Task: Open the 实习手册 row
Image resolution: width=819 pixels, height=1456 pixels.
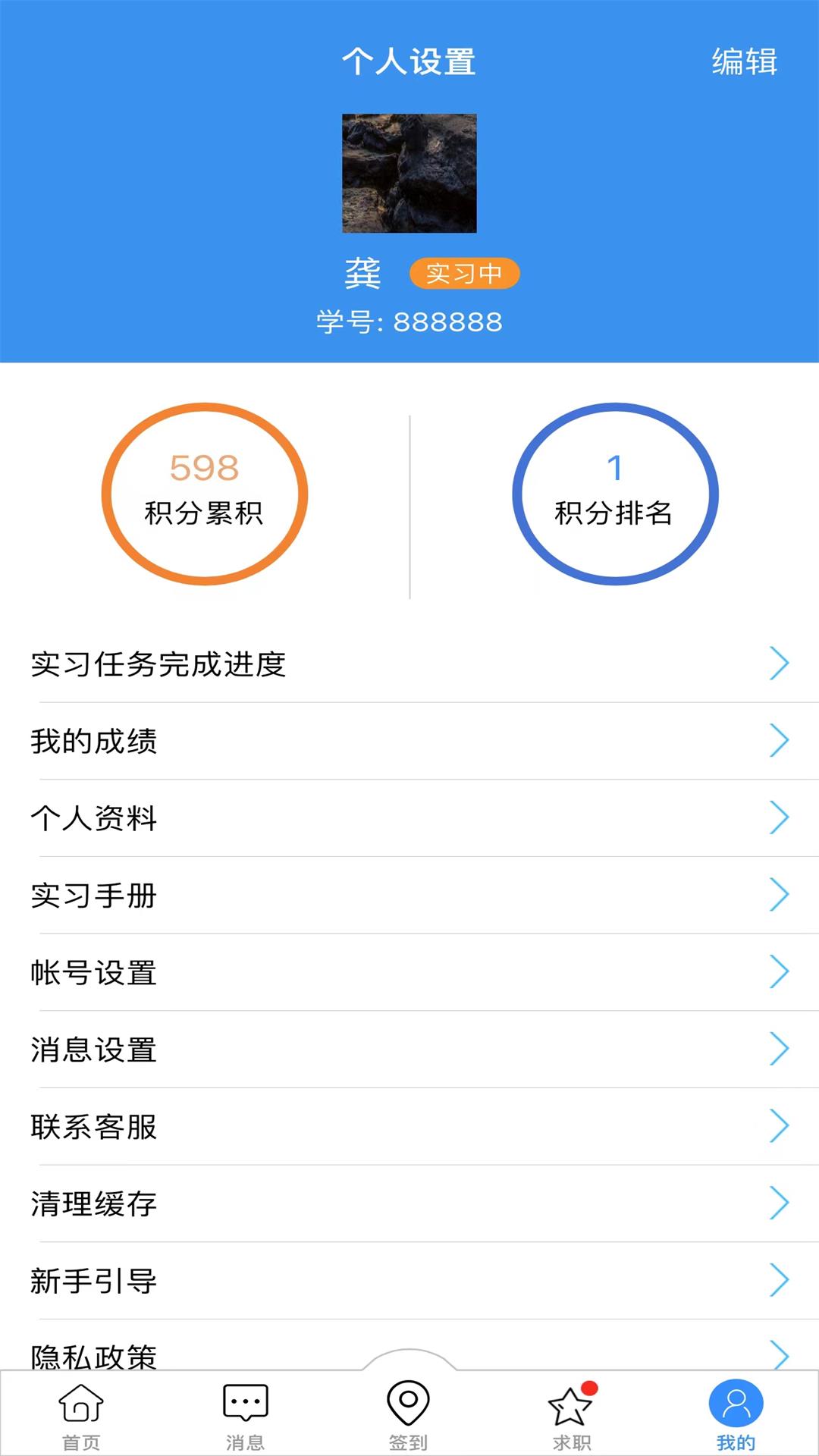Action: point(409,896)
